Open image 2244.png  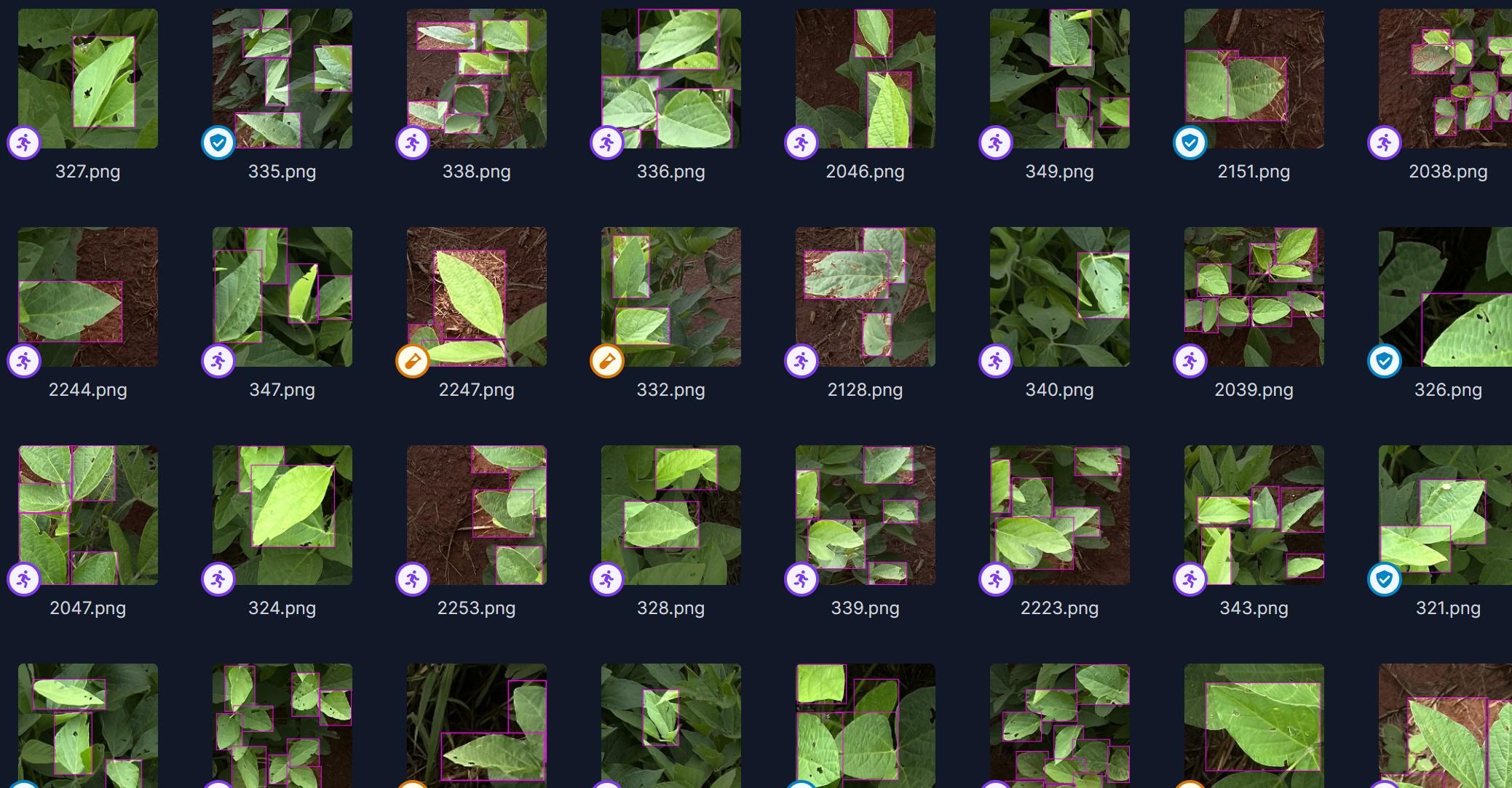tap(87, 297)
